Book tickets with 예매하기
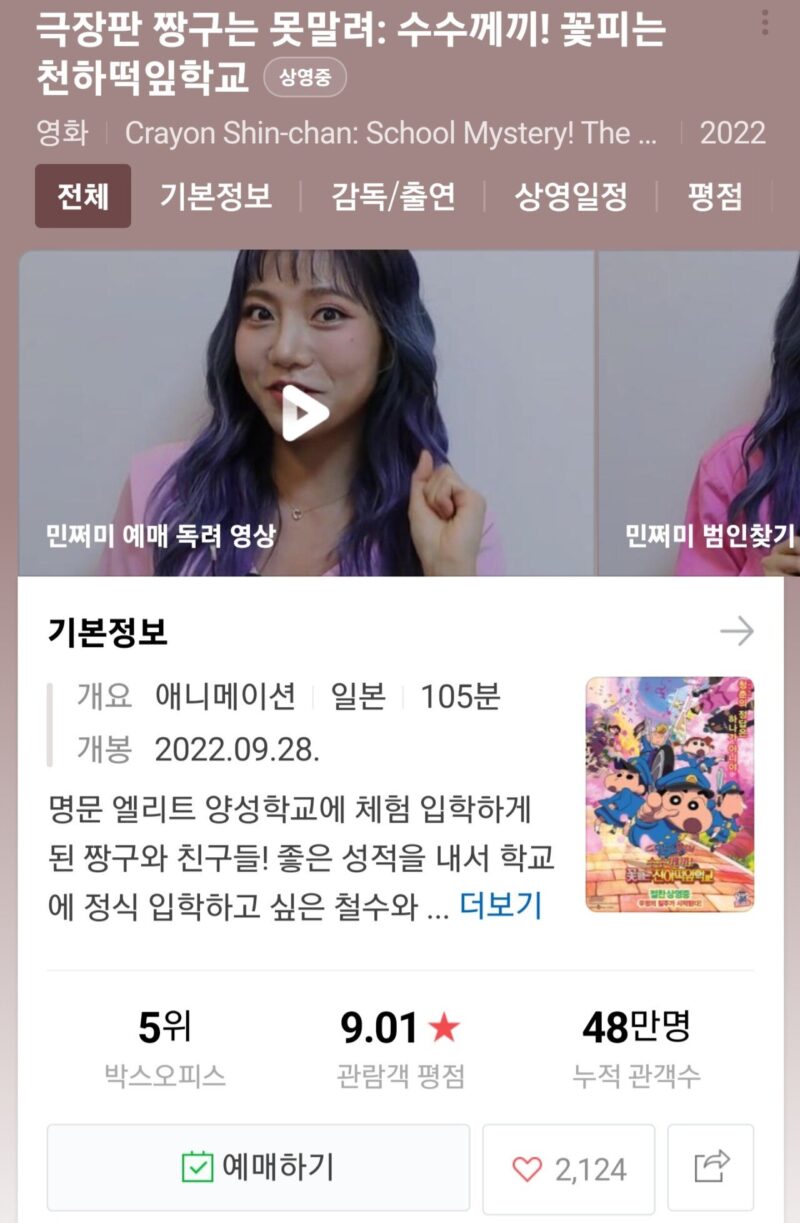The height and width of the screenshot is (1223, 800). (x=258, y=1167)
